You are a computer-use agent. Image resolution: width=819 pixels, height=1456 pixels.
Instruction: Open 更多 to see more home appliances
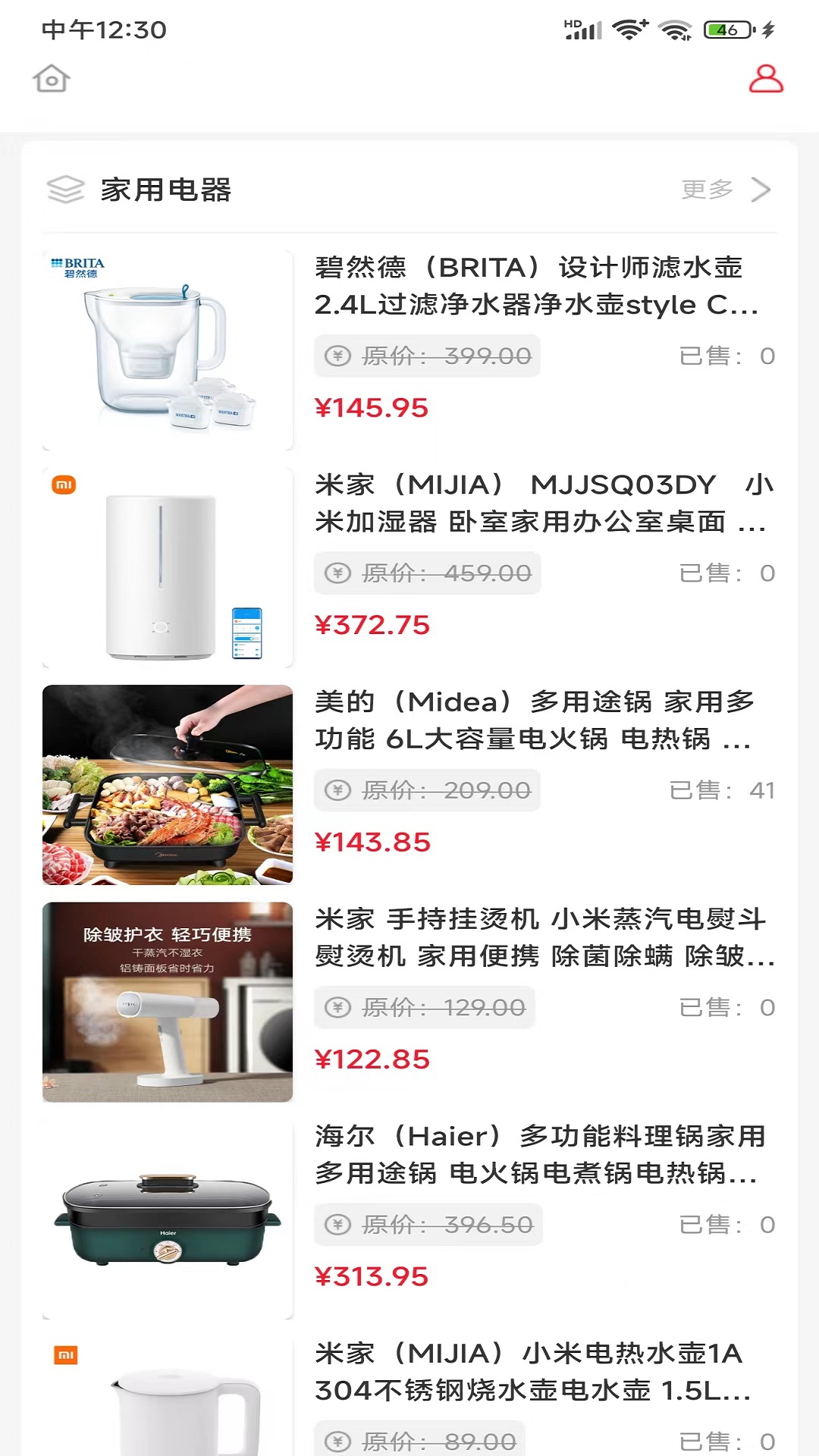[707, 191]
